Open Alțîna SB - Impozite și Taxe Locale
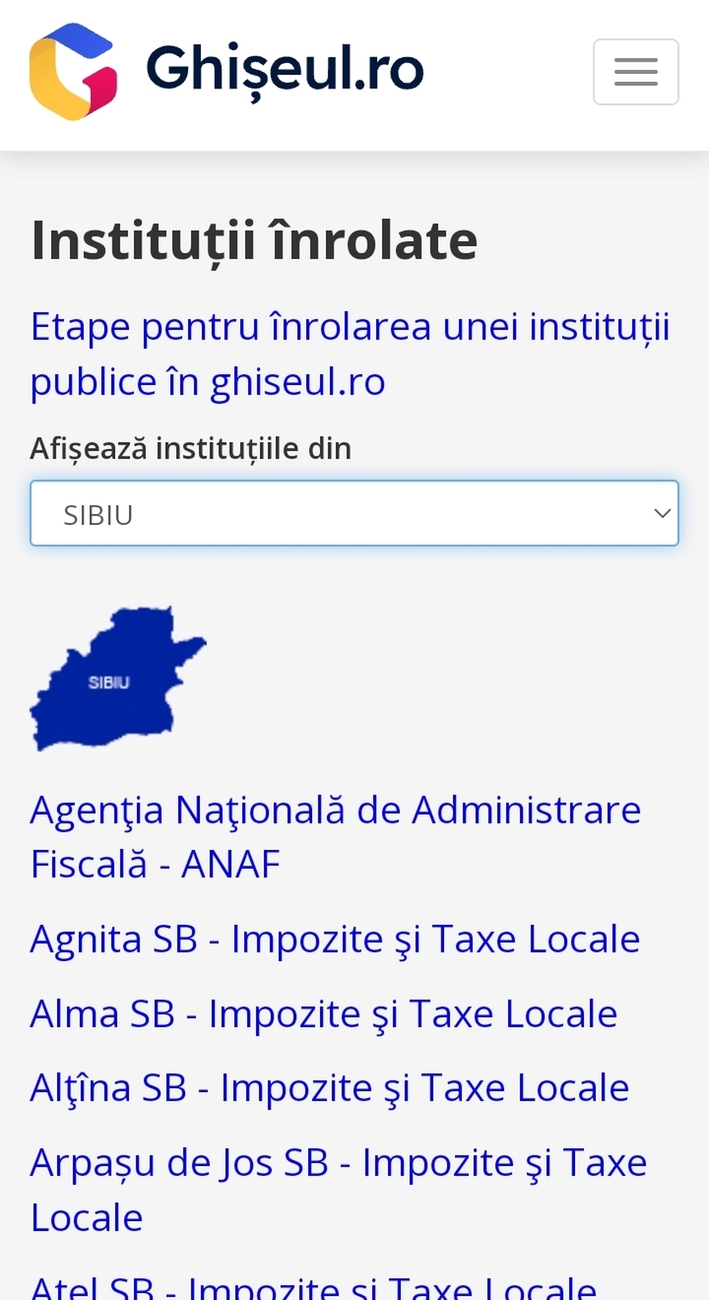This screenshot has height=1300, width=709. [x=330, y=1088]
